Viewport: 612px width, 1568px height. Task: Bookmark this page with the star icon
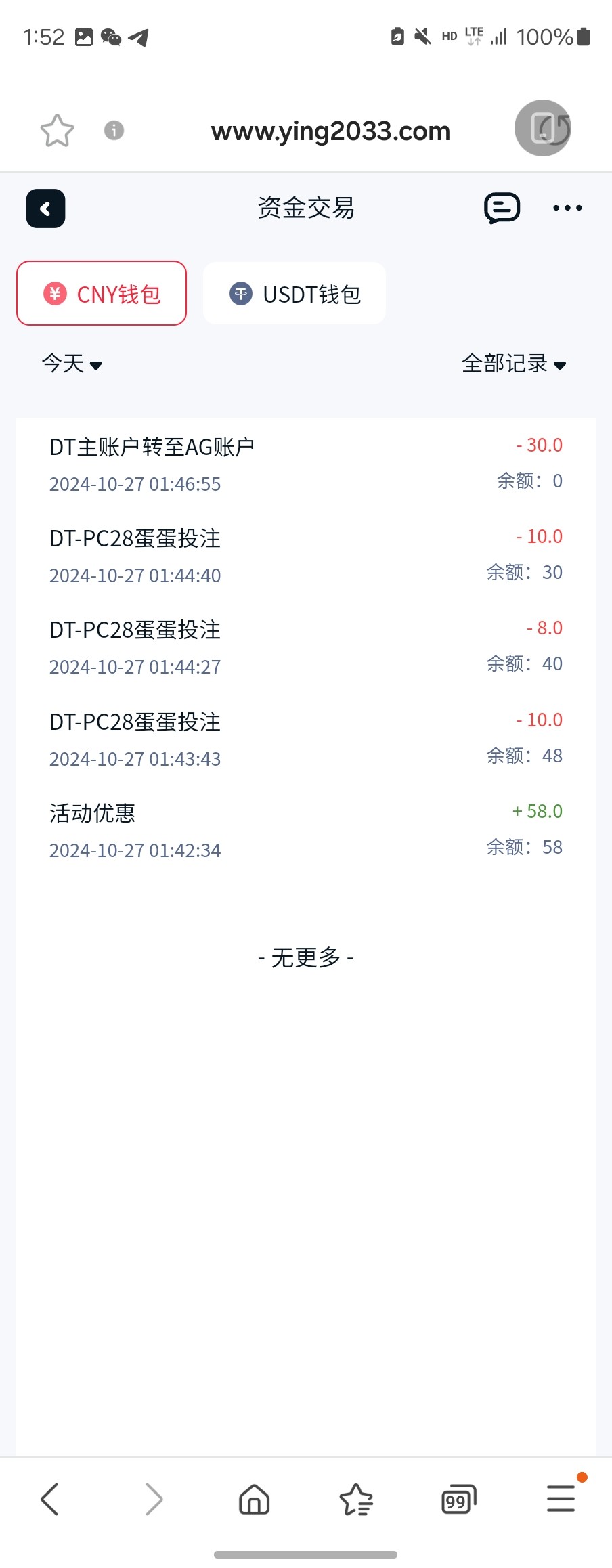pos(57,130)
